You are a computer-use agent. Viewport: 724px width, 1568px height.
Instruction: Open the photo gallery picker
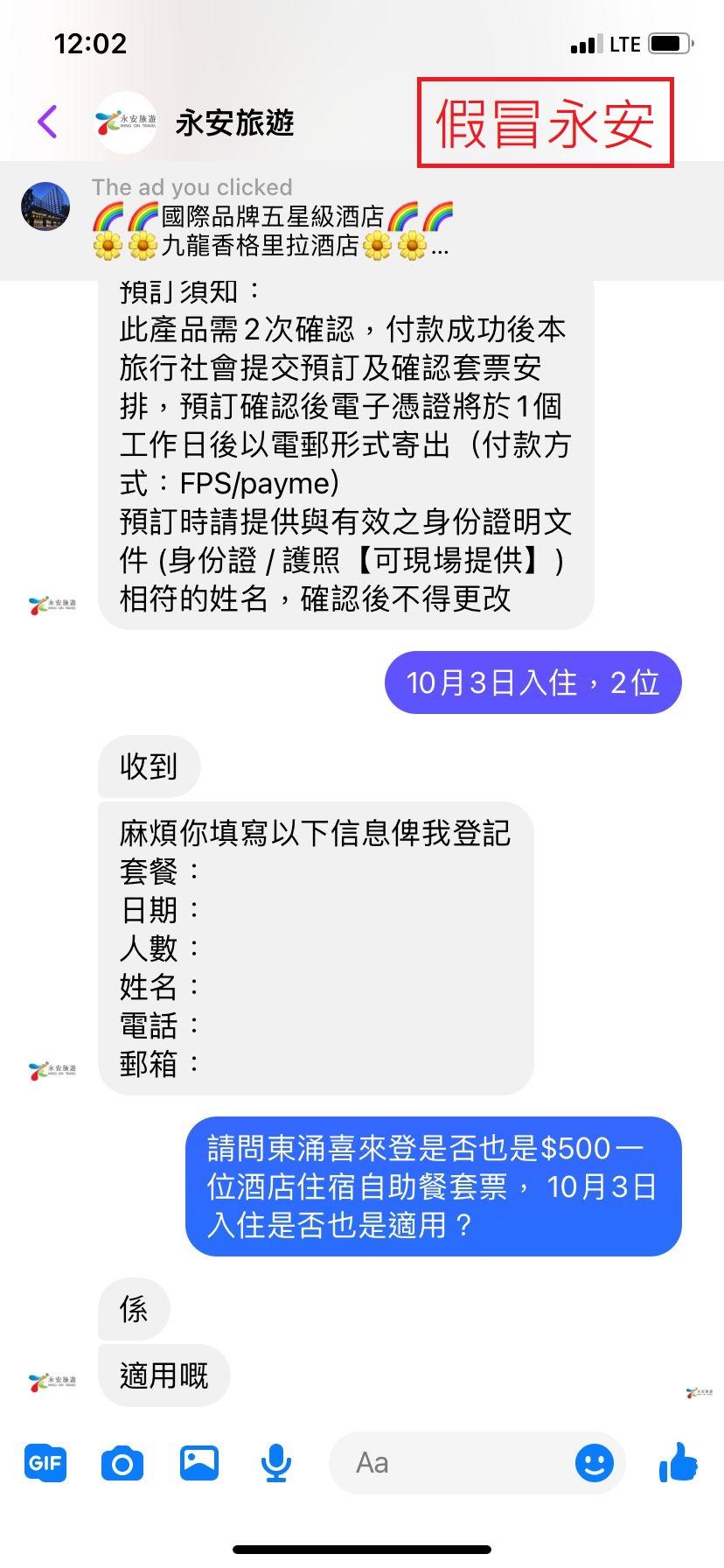(198, 1462)
